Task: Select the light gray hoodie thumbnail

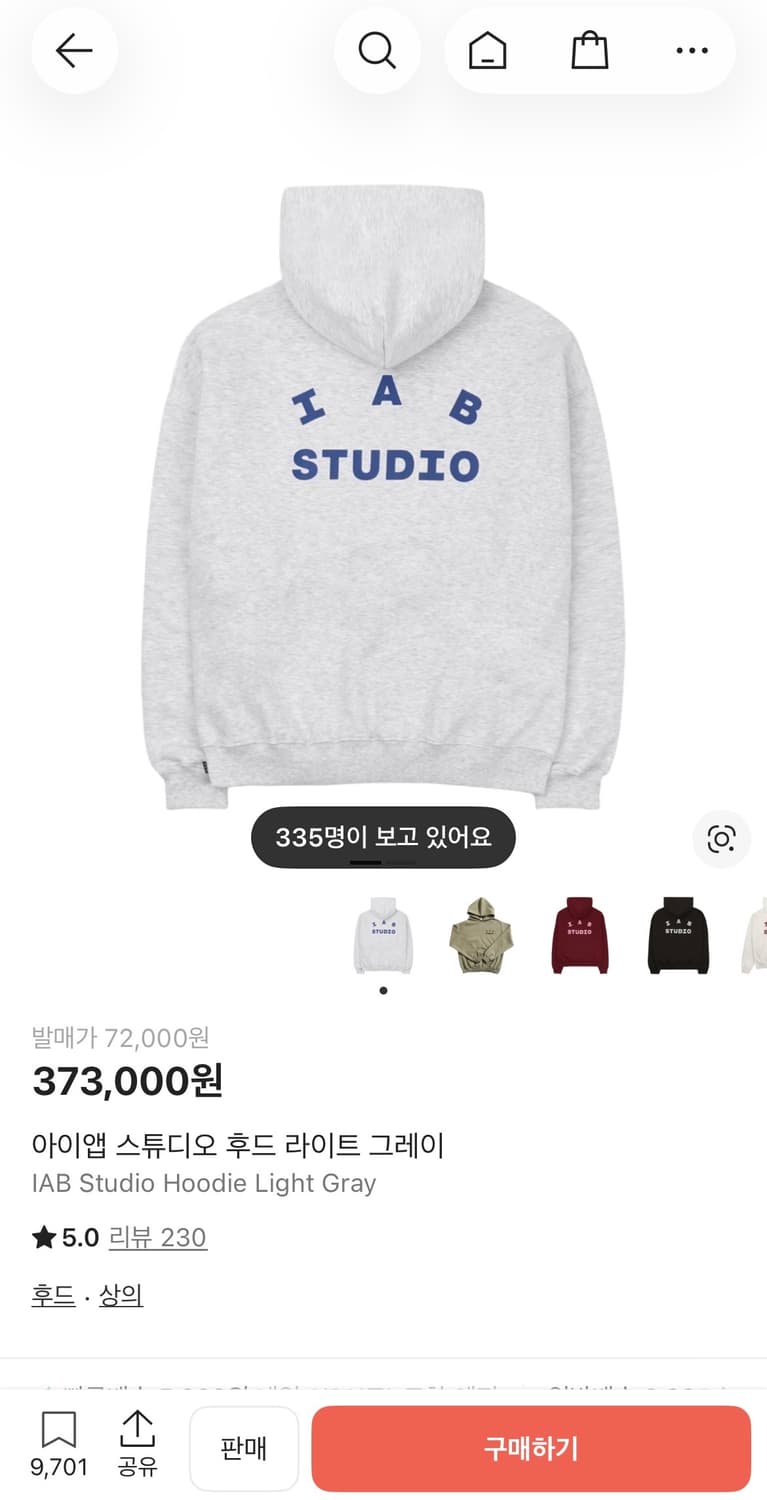Action: coord(383,935)
